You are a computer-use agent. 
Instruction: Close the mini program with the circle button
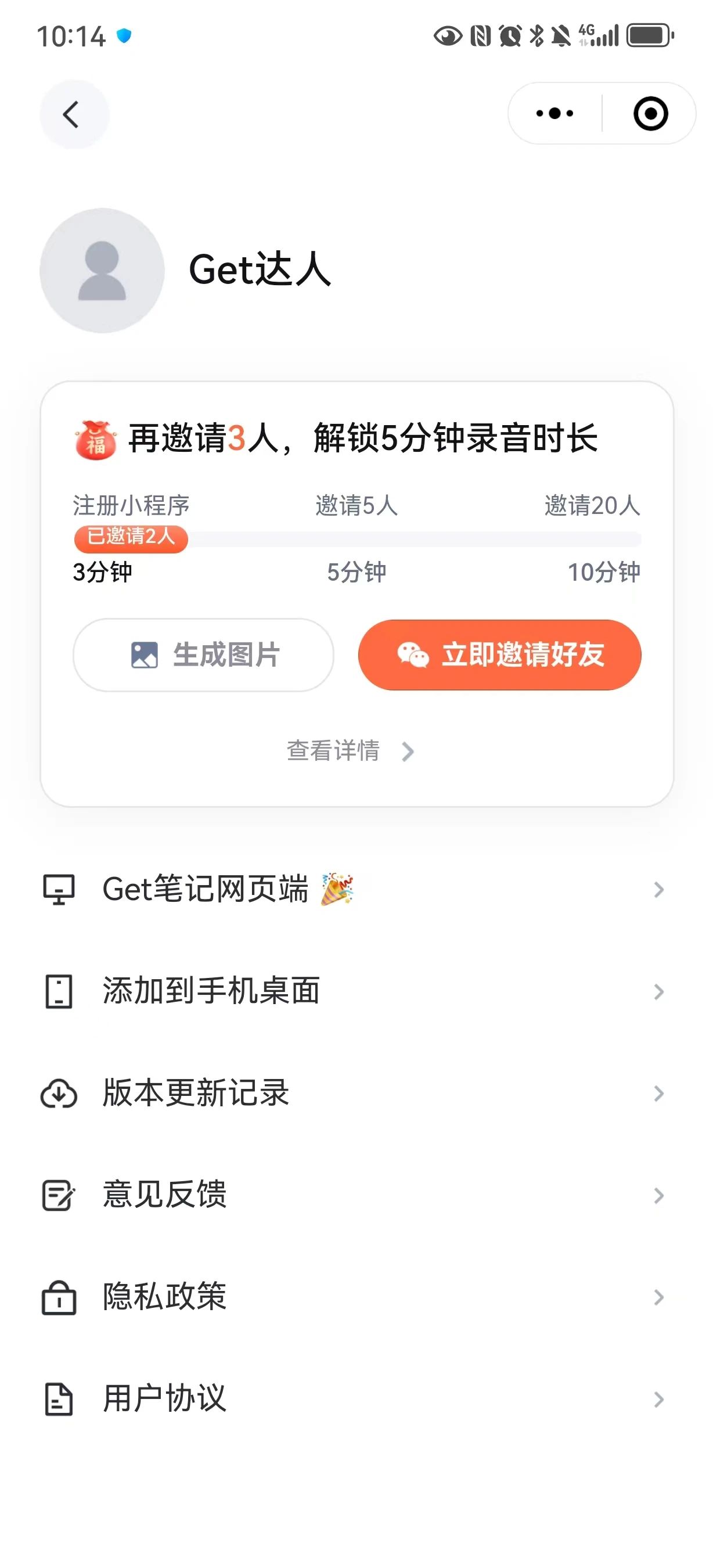pyautogui.click(x=650, y=113)
